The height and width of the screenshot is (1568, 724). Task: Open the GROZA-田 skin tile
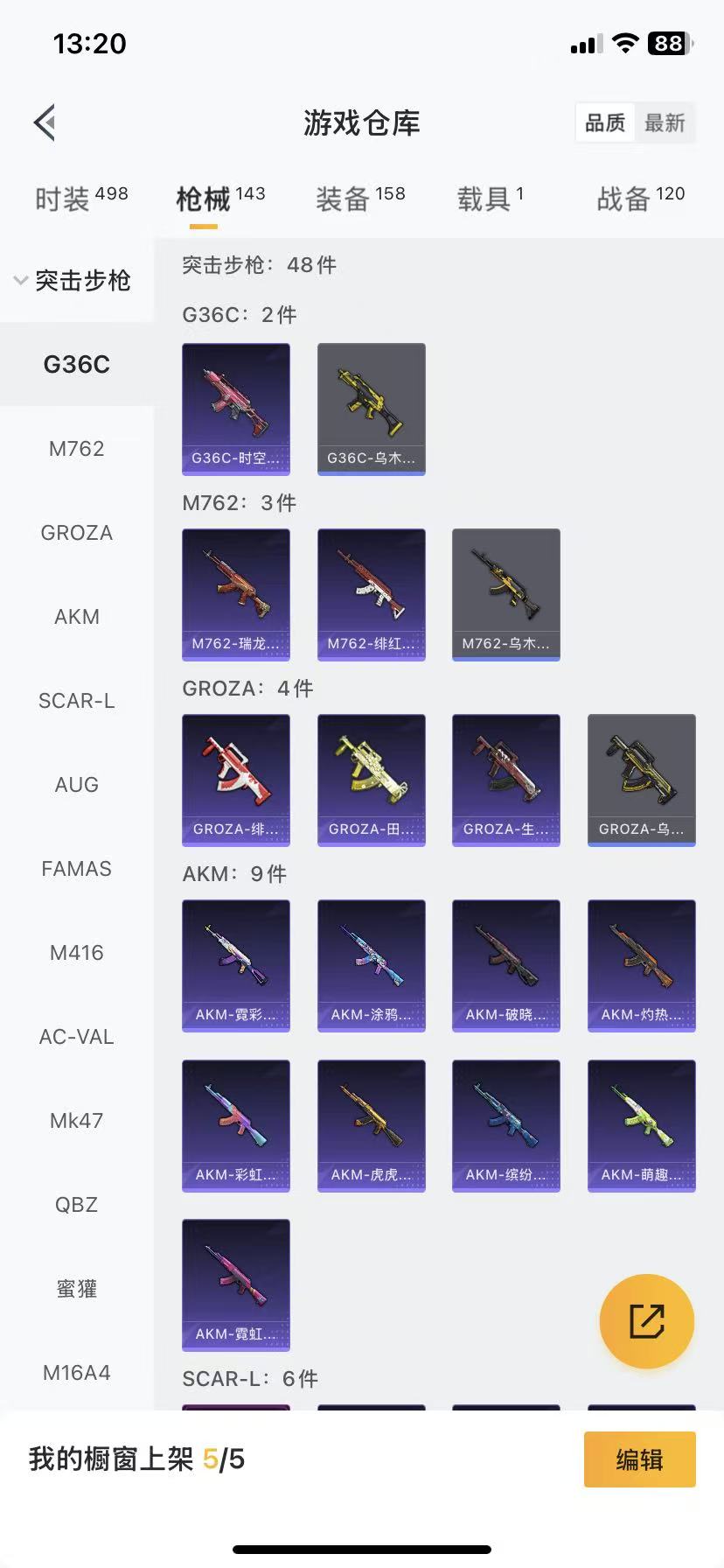click(x=372, y=780)
